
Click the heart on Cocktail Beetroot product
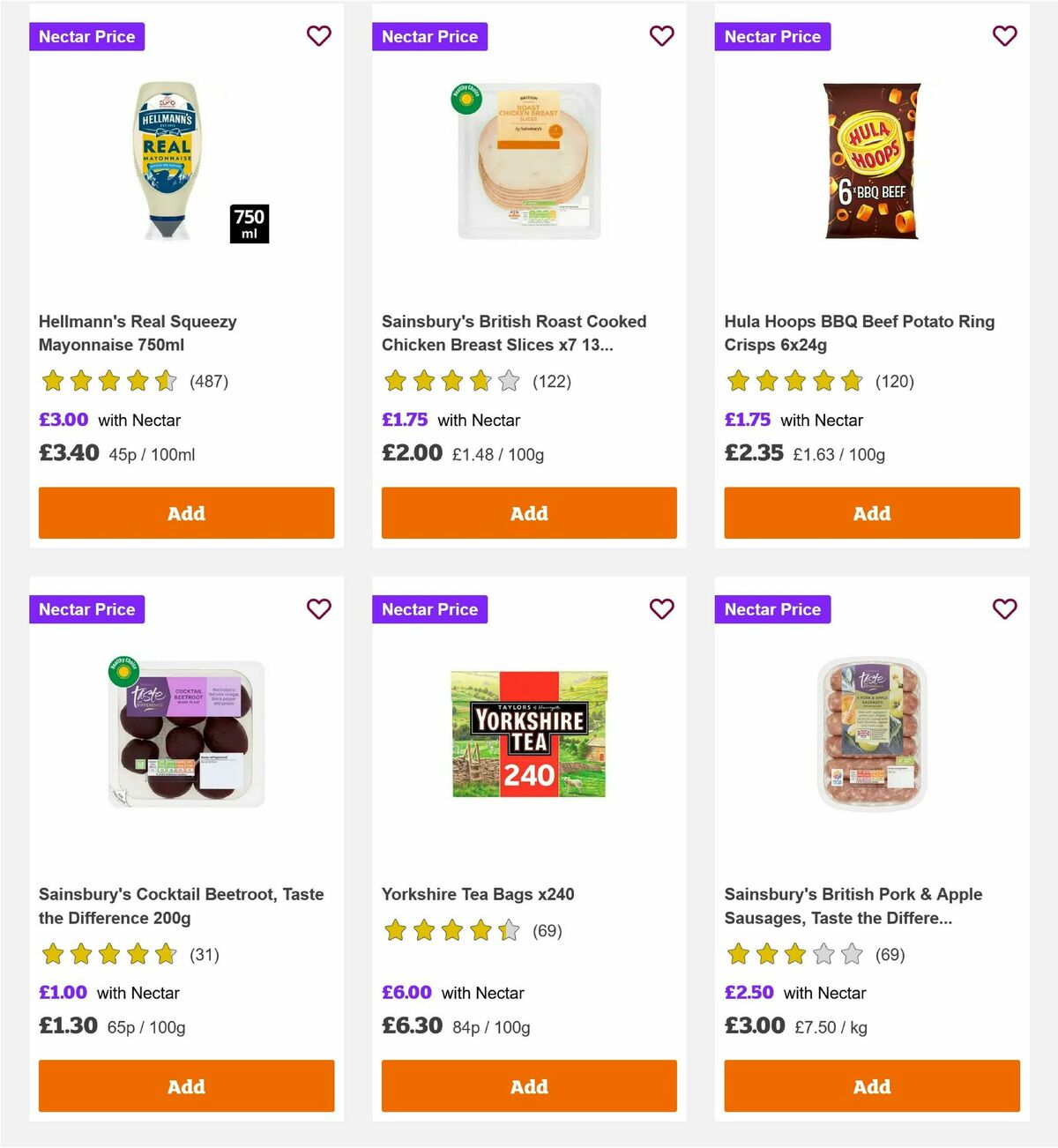[318, 608]
